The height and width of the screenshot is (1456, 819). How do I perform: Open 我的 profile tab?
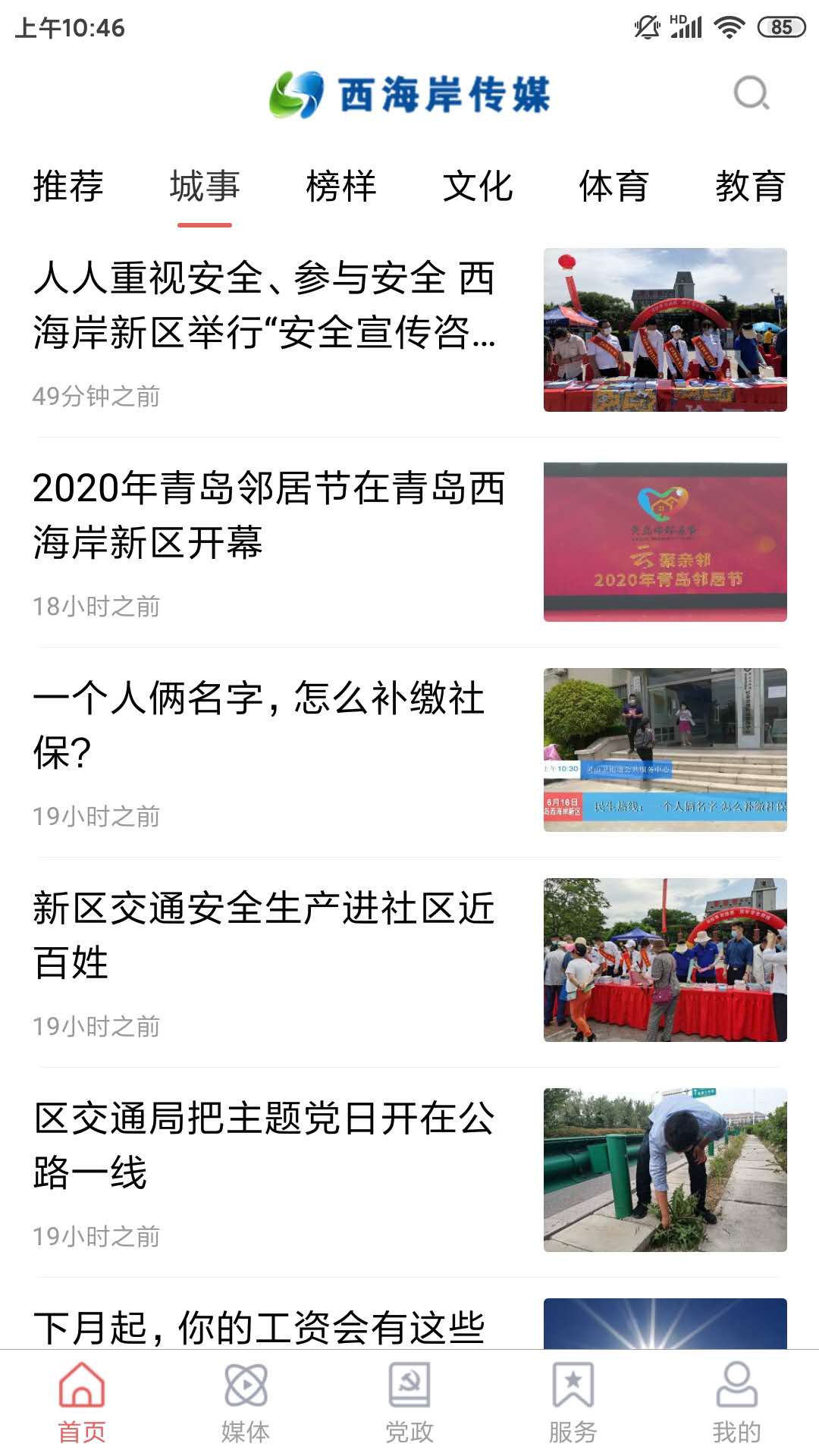tap(736, 1403)
